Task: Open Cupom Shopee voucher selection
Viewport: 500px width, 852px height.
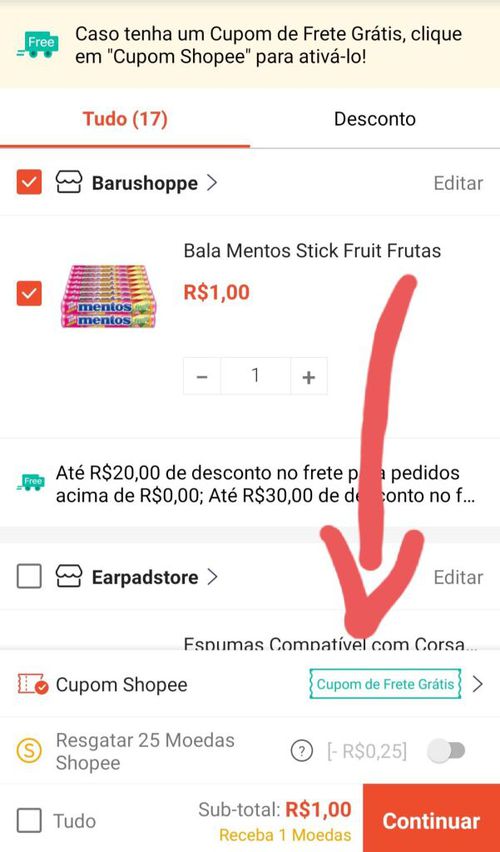Action: coord(250,684)
